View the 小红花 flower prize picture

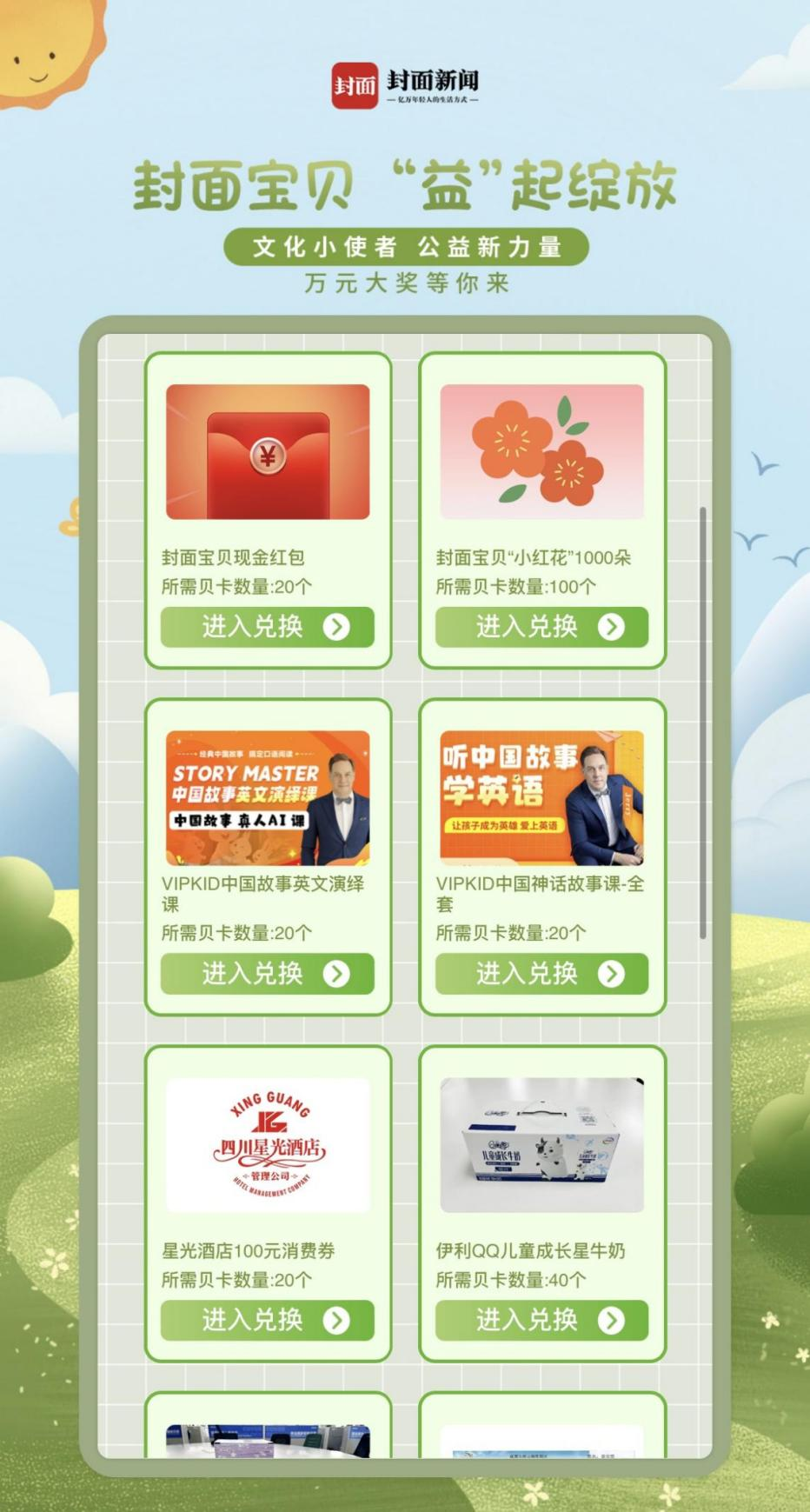(541, 451)
